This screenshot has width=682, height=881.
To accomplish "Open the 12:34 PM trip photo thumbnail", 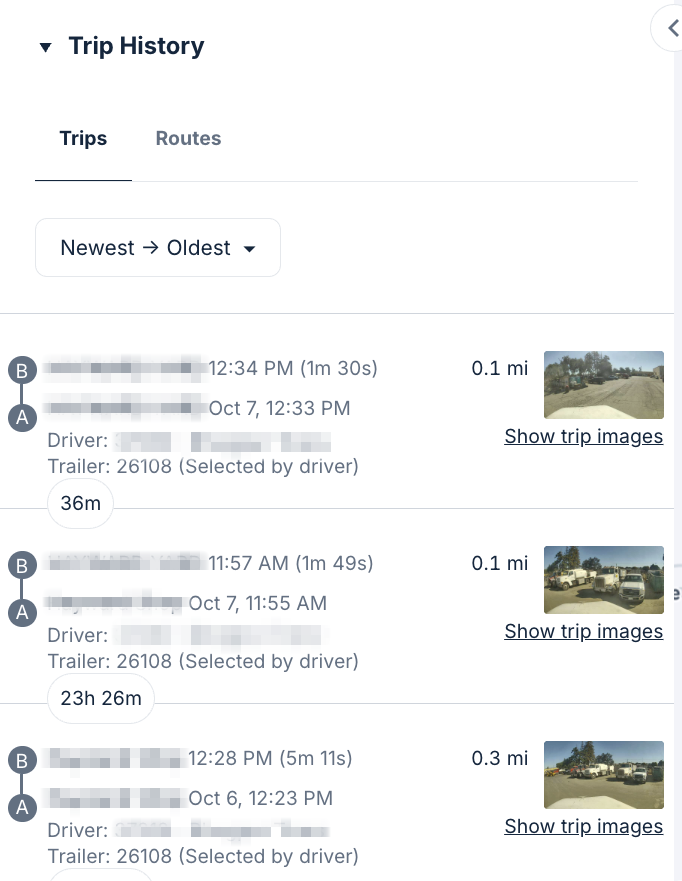I will (603, 384).
